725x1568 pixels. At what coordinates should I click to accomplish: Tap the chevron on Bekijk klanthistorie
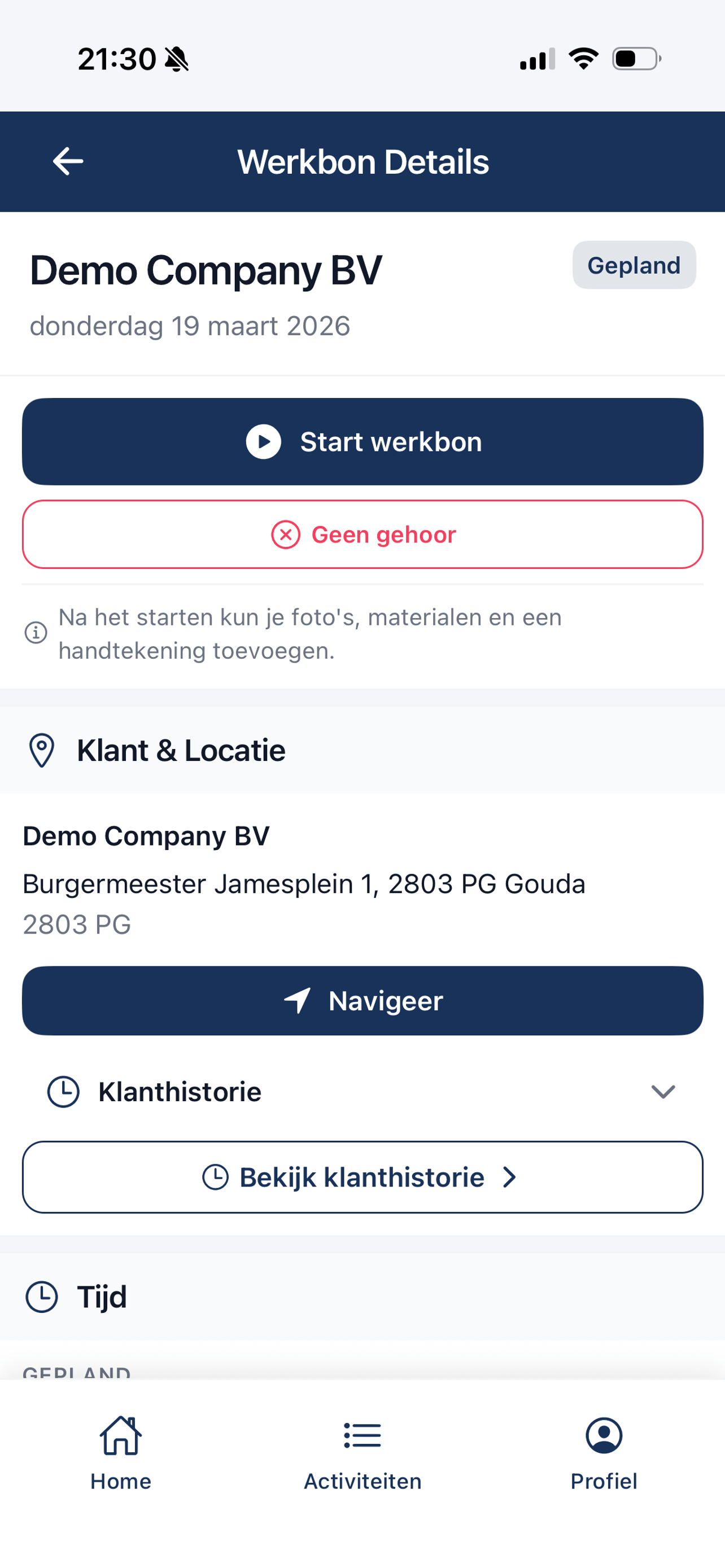click(x=510, y=1177)
